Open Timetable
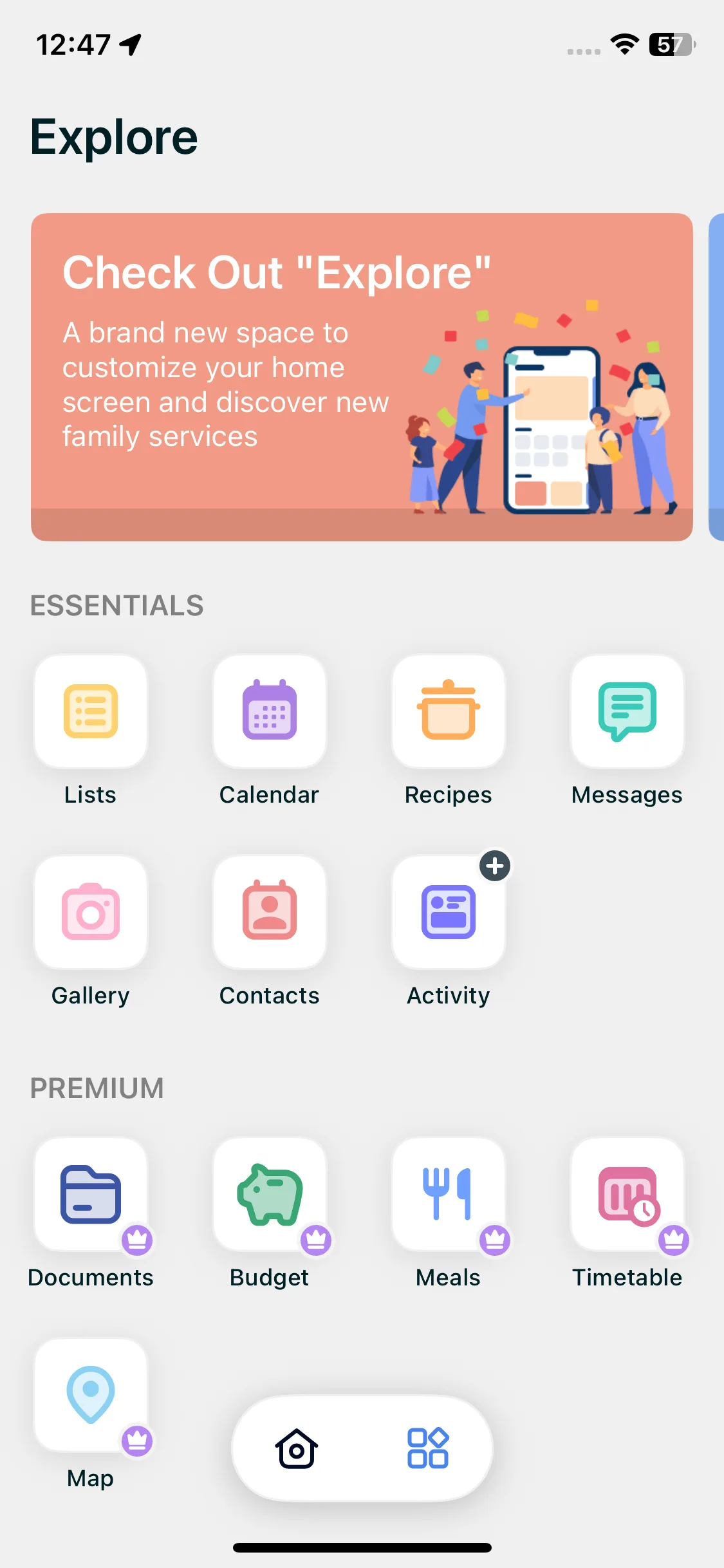The width and height of the screenshot is (724, 1568). (627, 1195)
